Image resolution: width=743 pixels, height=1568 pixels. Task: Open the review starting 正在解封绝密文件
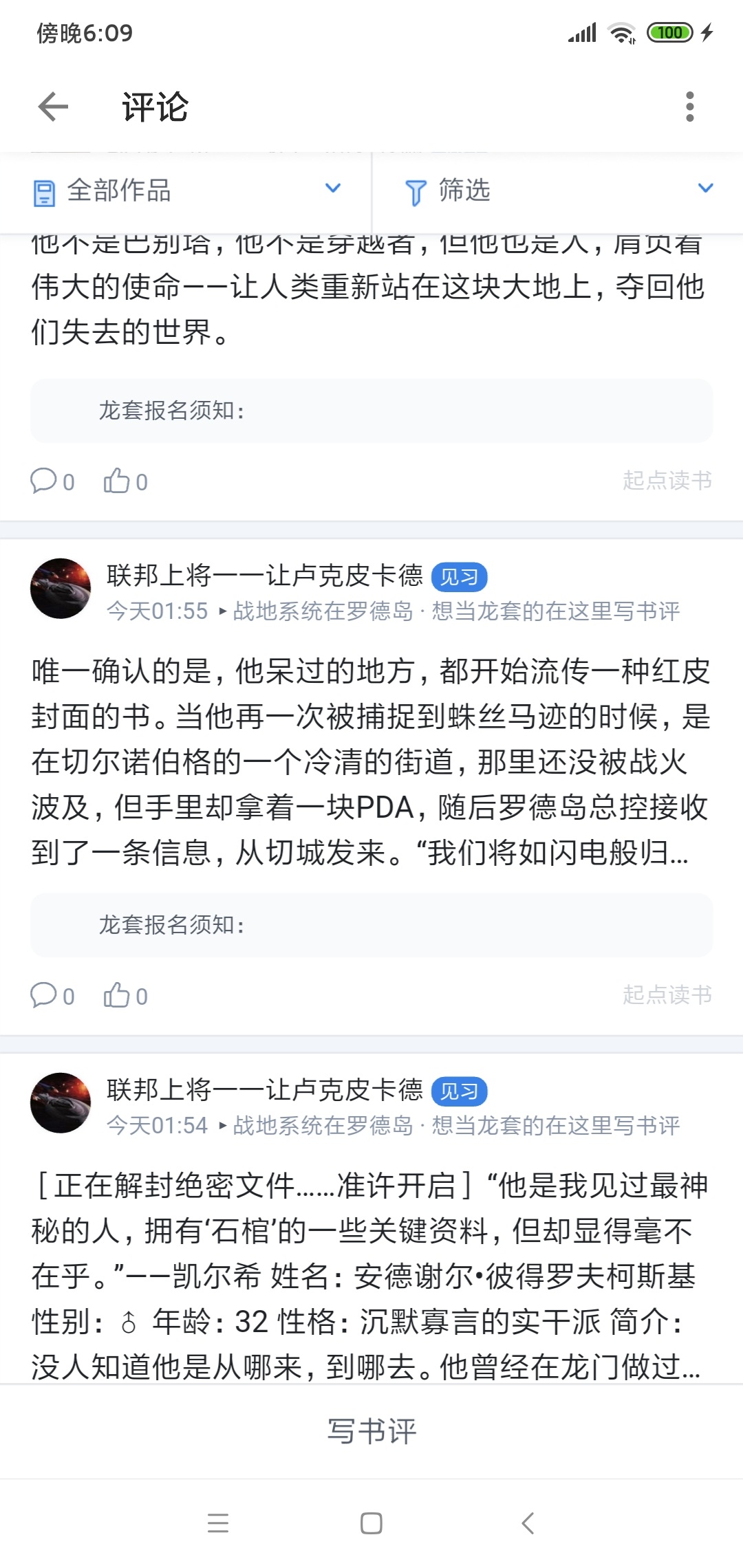pyautogui.click(x=370, y=1276)
